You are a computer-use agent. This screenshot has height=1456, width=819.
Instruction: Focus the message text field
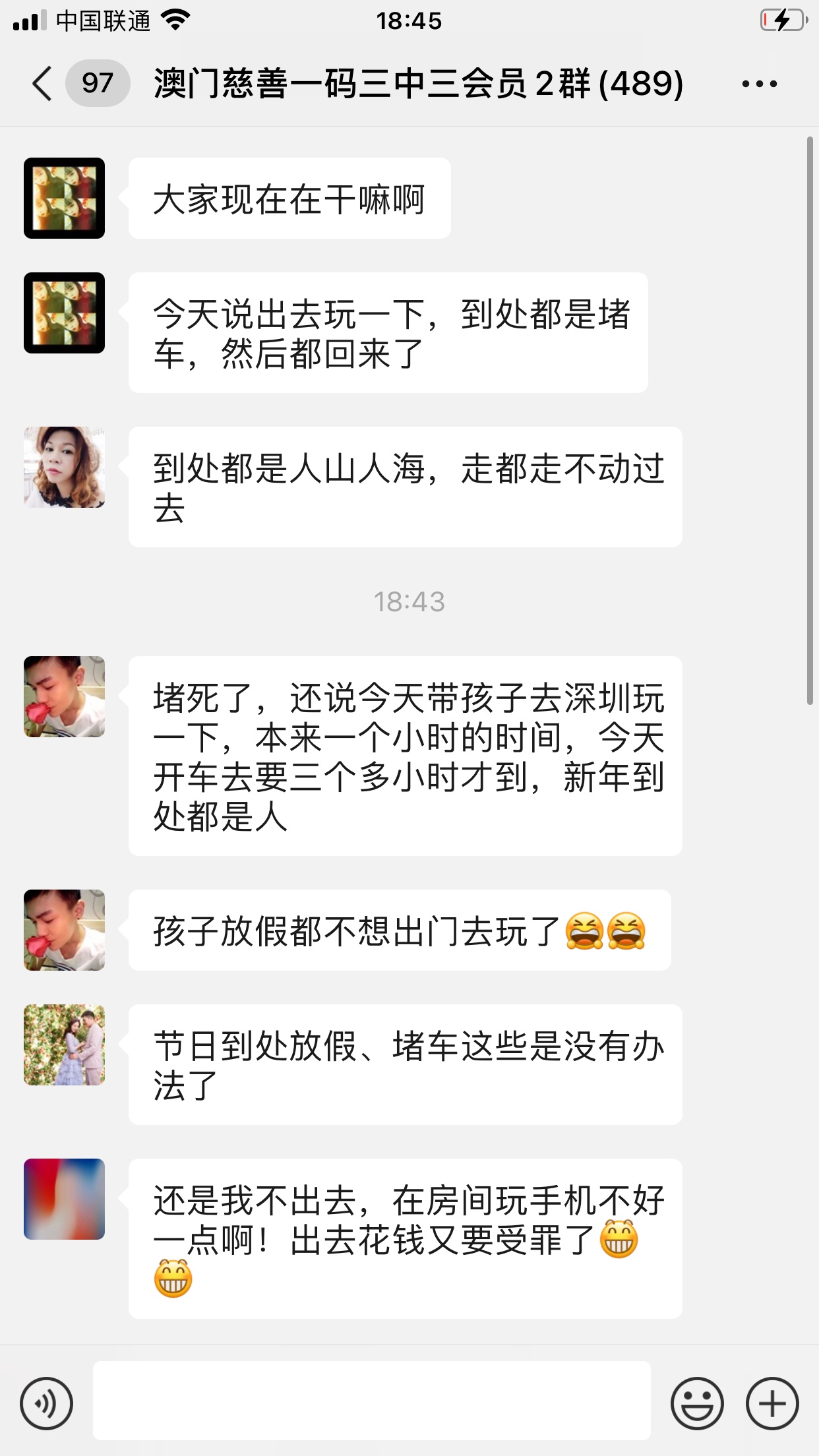tap(371, 1401)
